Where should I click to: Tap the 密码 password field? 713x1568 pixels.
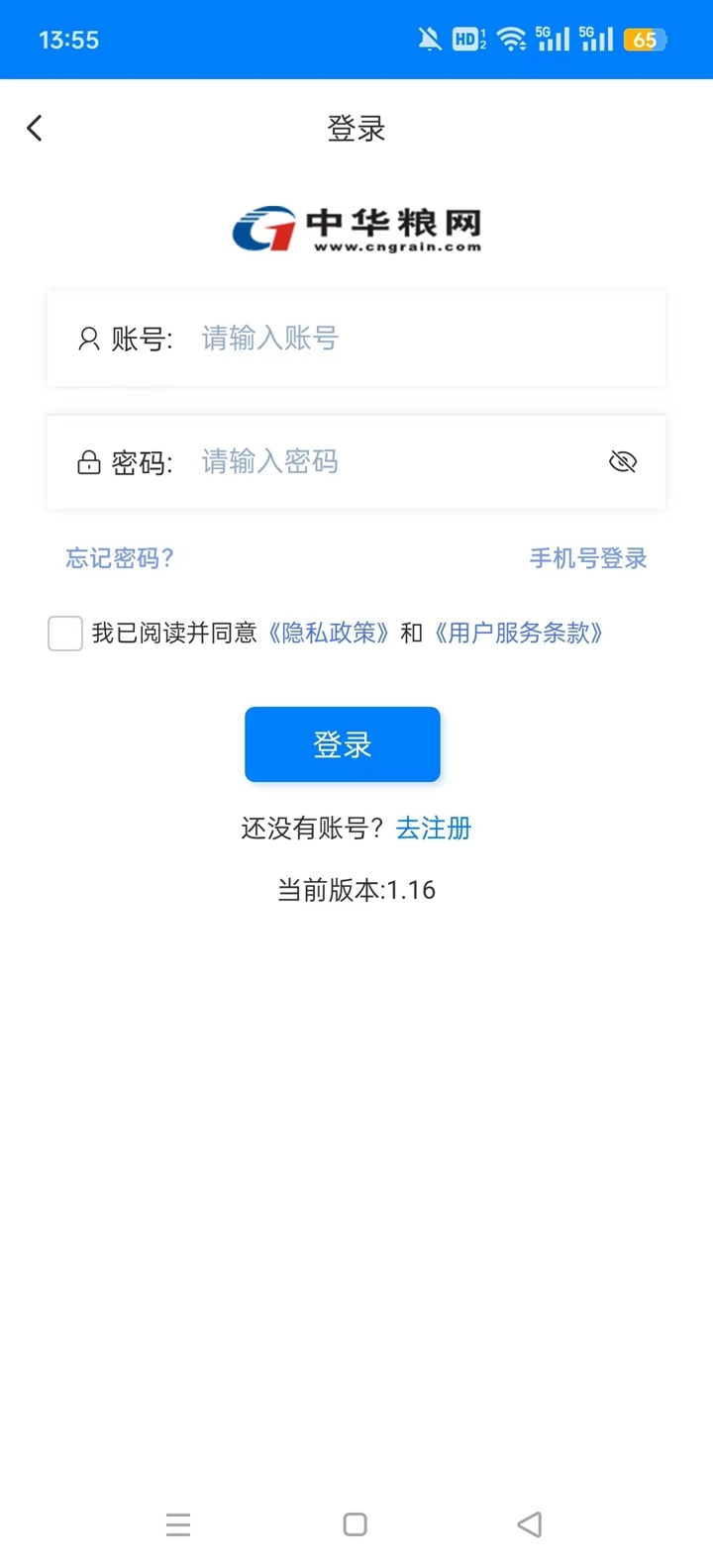click(396, 461)
